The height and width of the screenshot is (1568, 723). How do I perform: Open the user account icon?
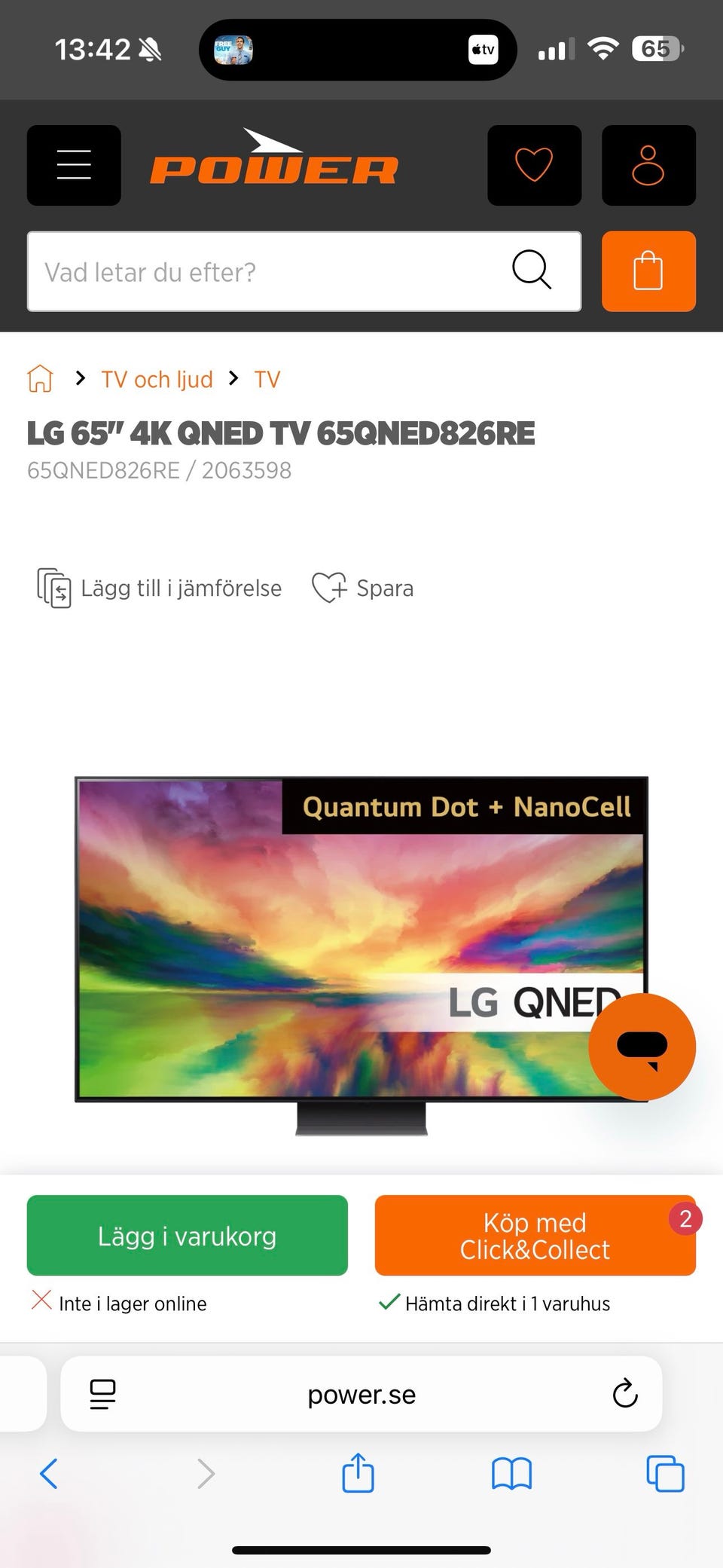(x=648, y=165)
